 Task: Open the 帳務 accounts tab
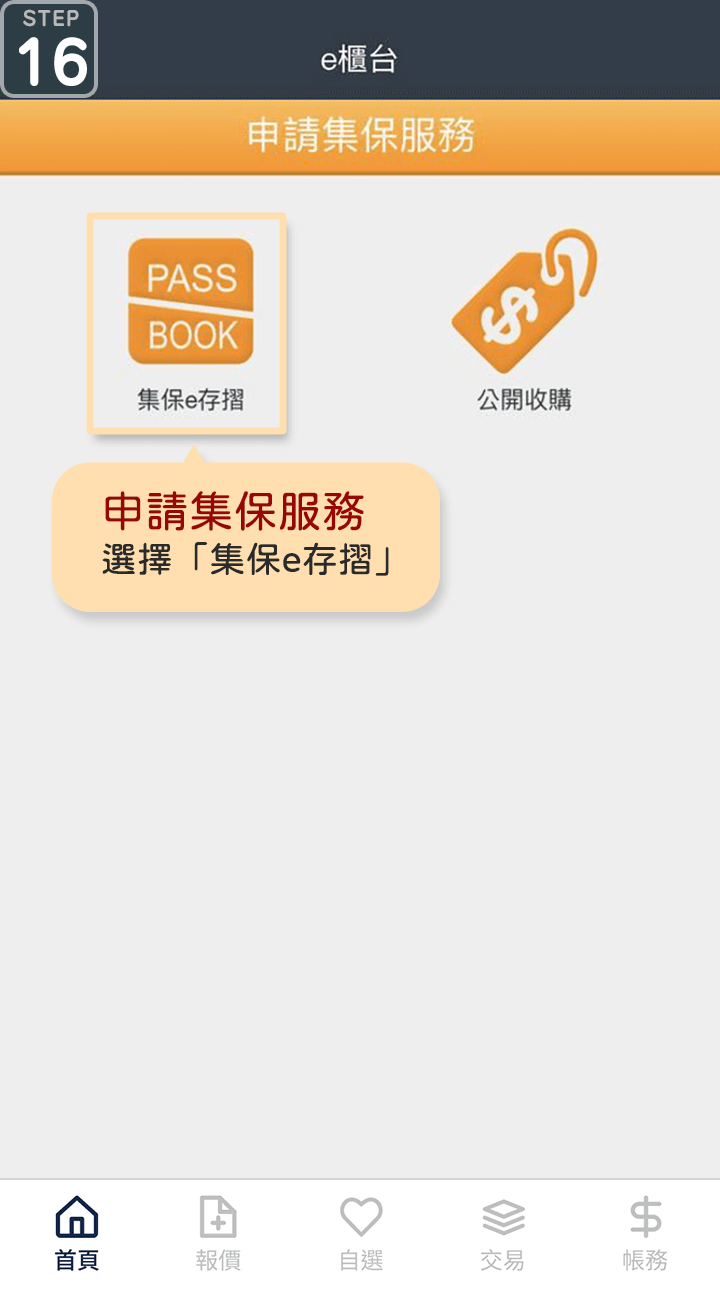click(x=645, y=1234)
